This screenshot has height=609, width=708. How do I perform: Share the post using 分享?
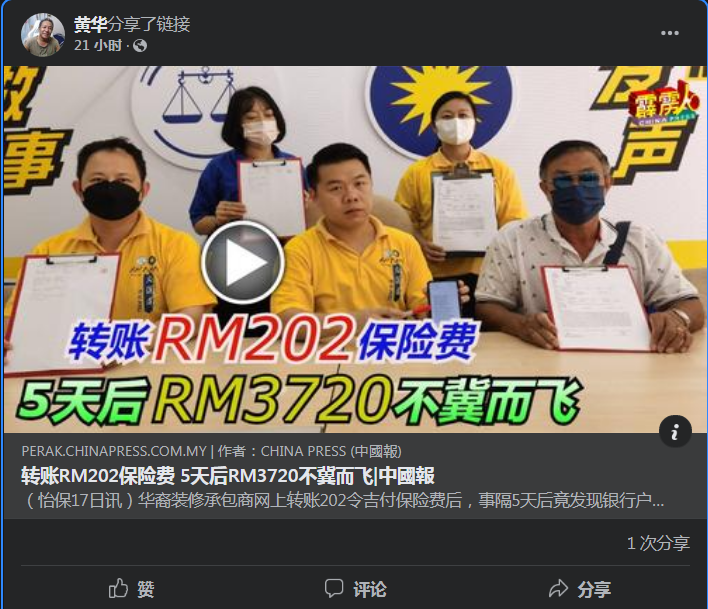pyautogui.click(x=580, y=588)
